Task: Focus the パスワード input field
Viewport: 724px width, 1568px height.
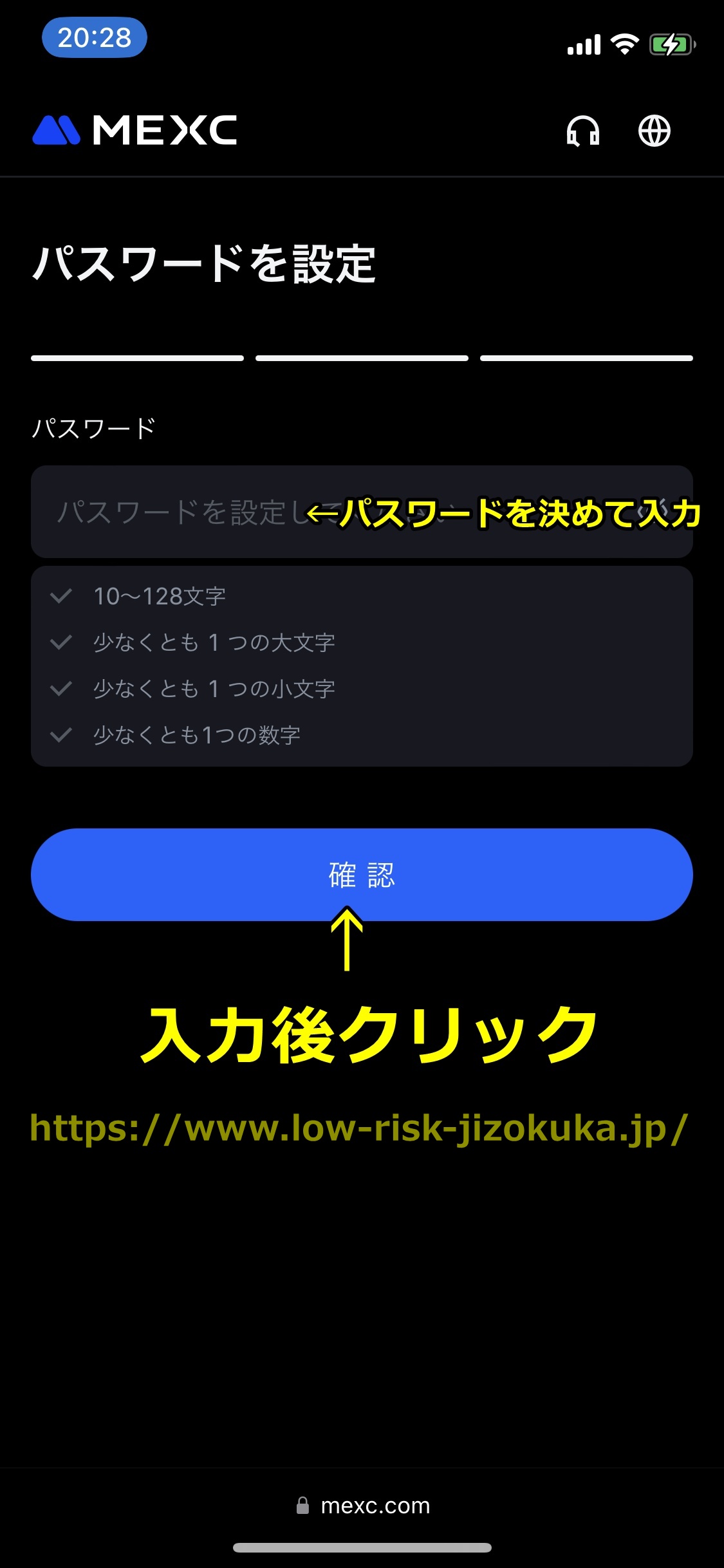Action: (x=193, y=512)
